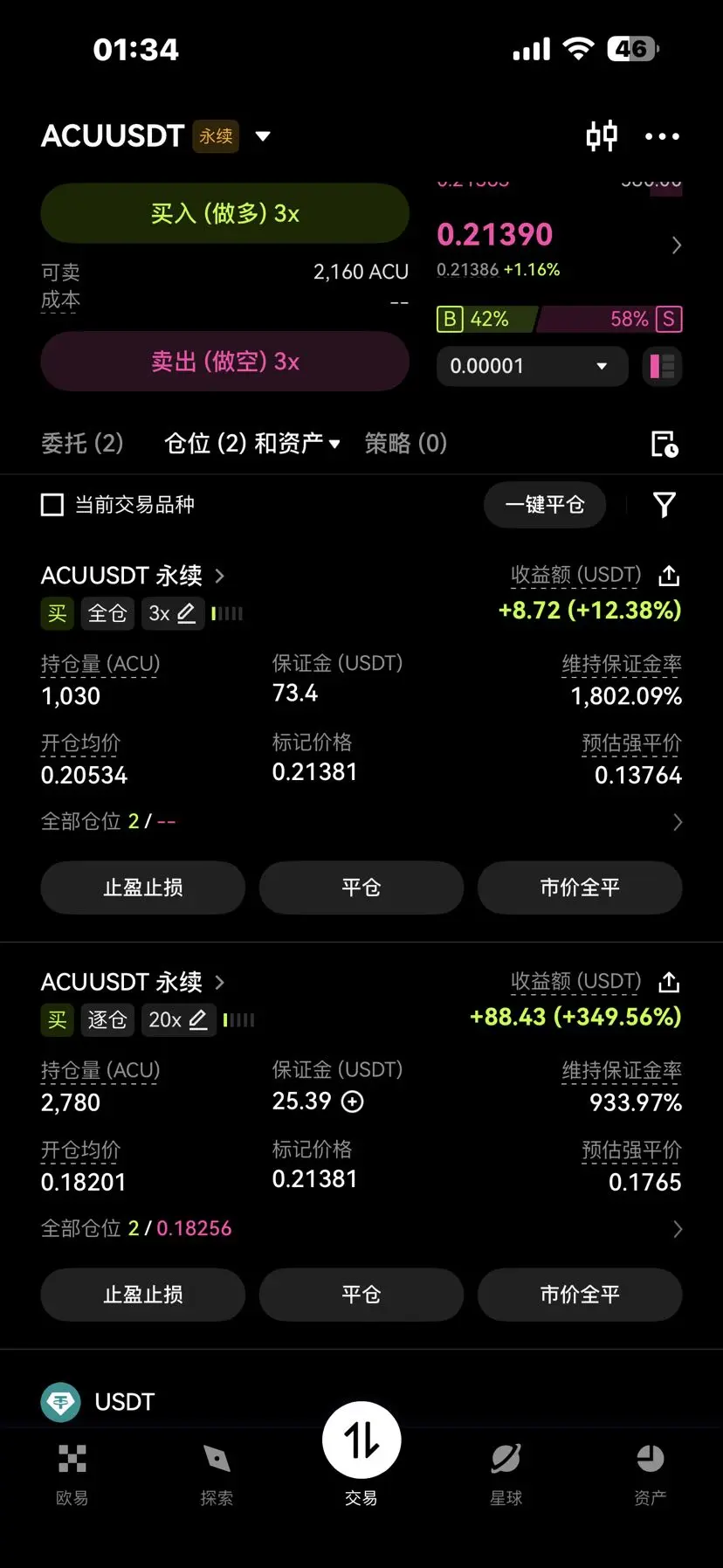Switch to the 策略 (0) tab

click(405, 444)
